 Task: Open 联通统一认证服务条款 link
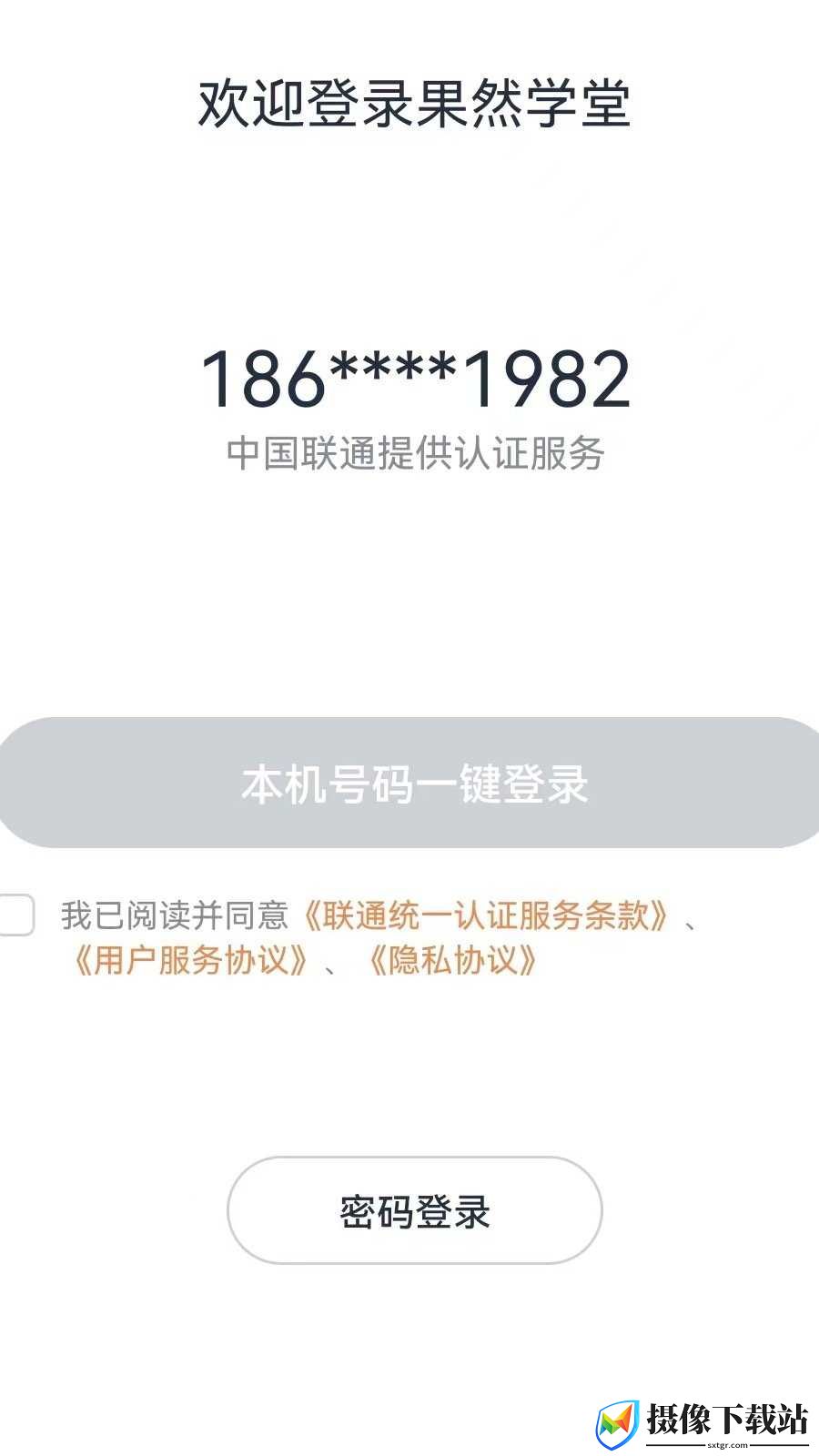[x=486, y=915]
